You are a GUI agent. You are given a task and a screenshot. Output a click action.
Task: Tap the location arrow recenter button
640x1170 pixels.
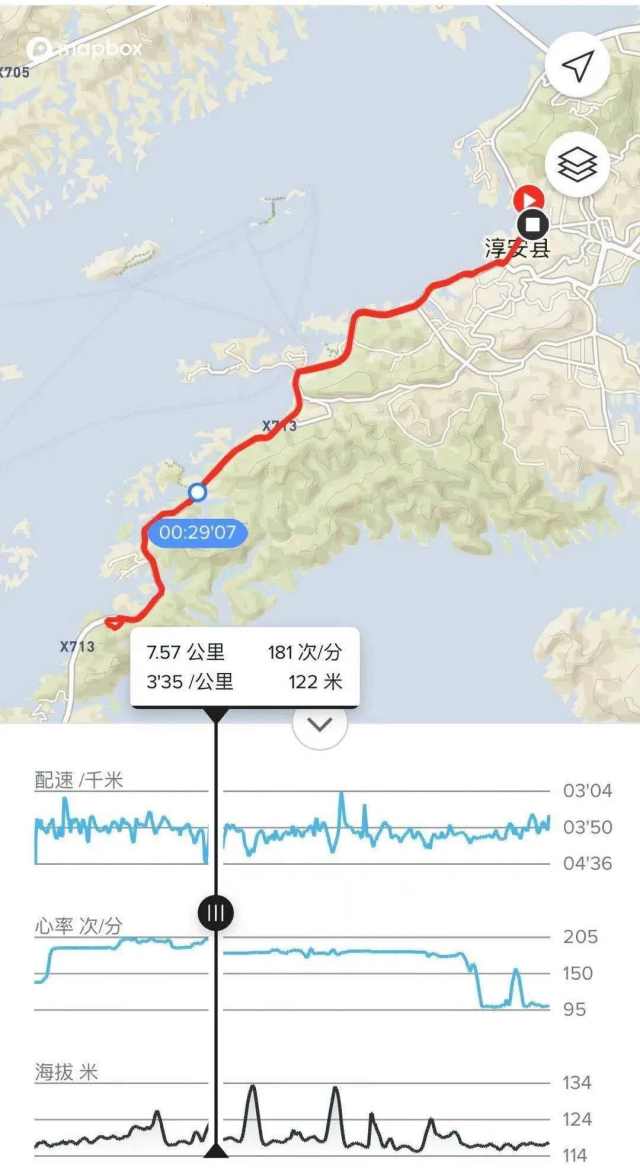(577, 66)
